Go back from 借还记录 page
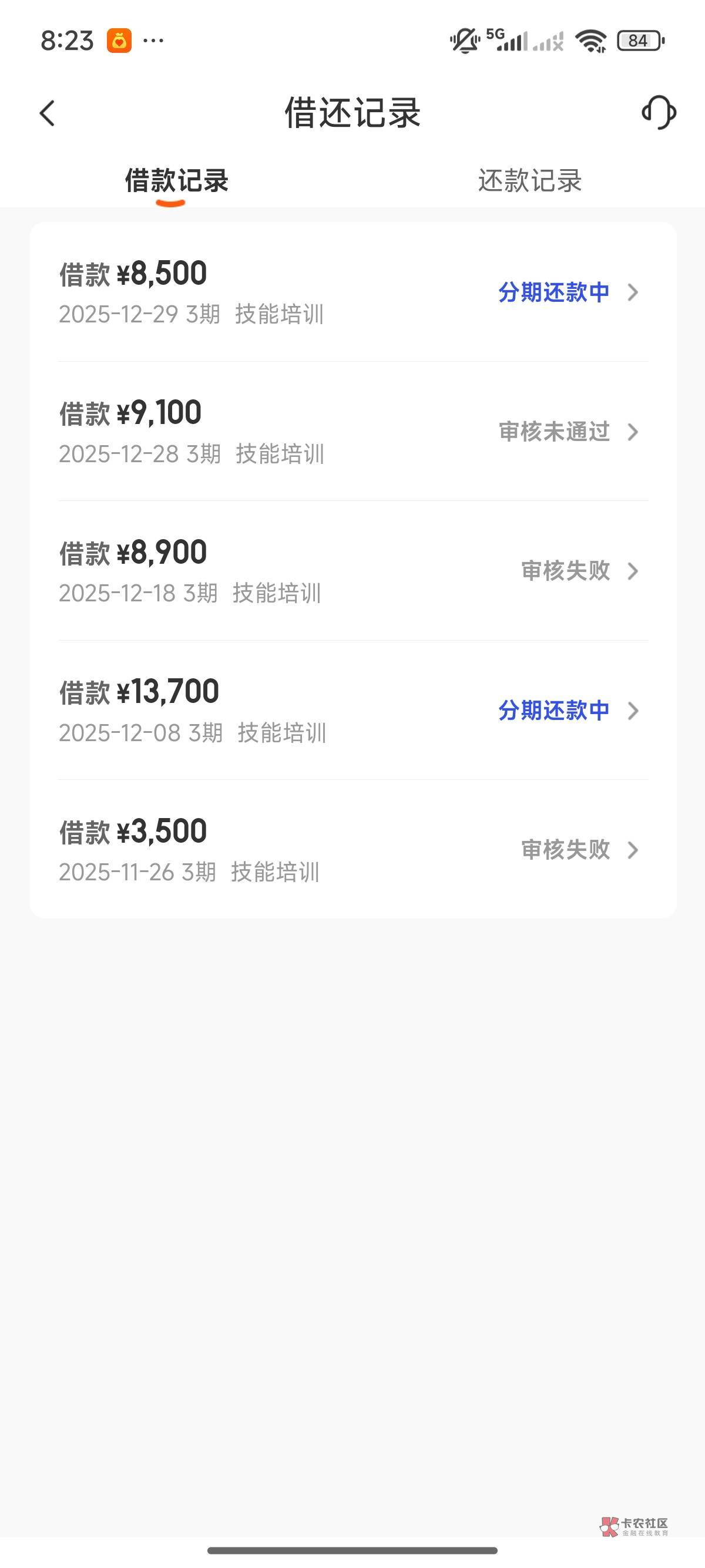This screenshot has height=1568, width=705. pos(47,113)
